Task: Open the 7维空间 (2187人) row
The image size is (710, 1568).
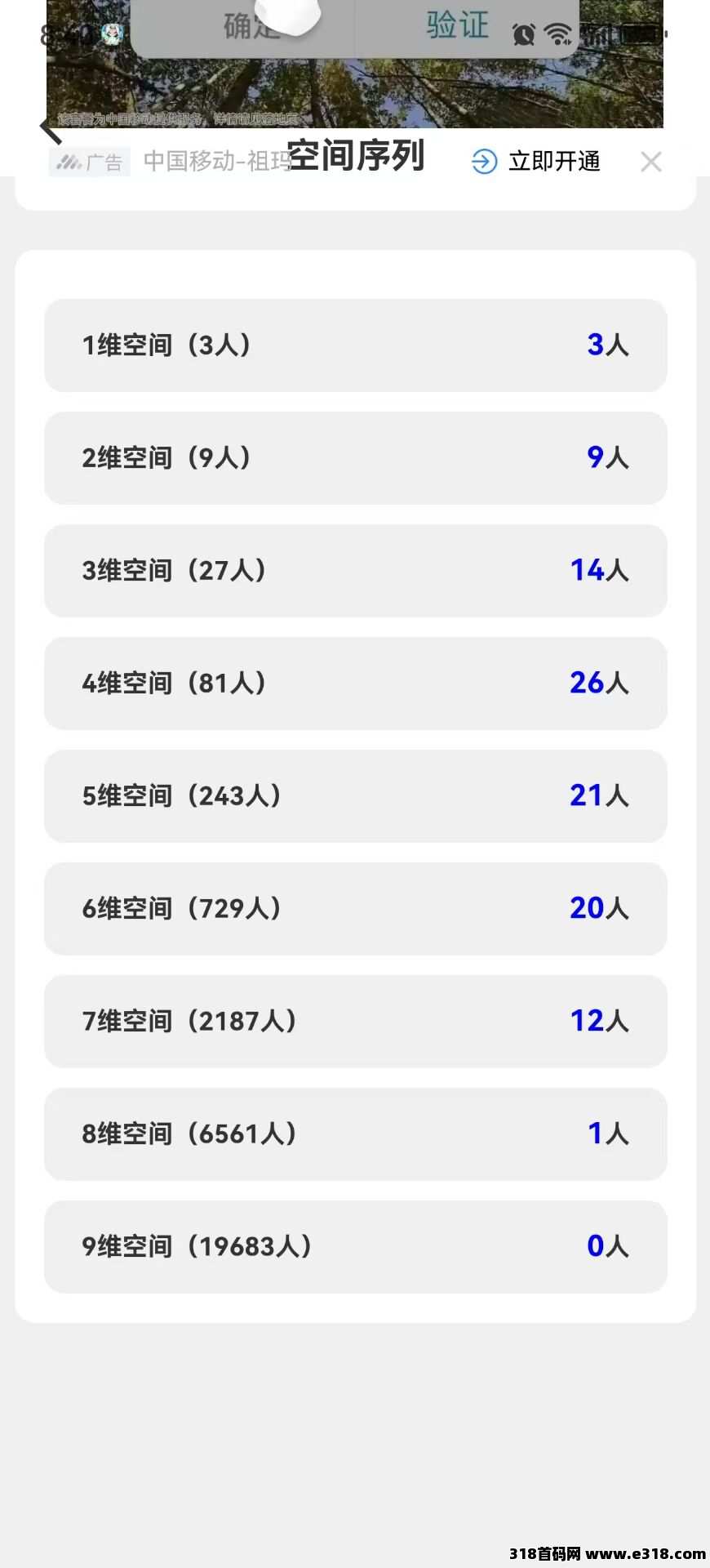Action: (x=356, y=1022)
